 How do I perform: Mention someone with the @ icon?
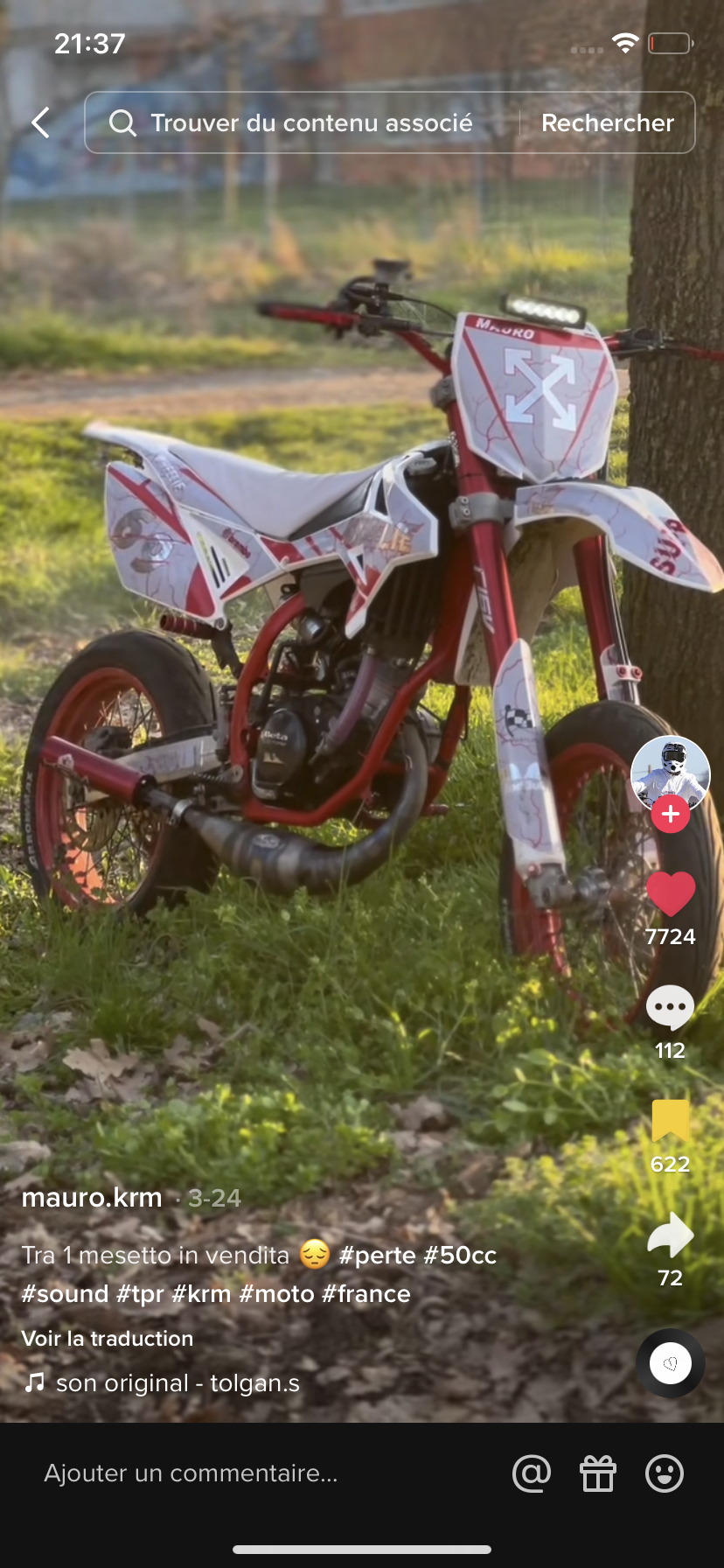coord(532,1473)
